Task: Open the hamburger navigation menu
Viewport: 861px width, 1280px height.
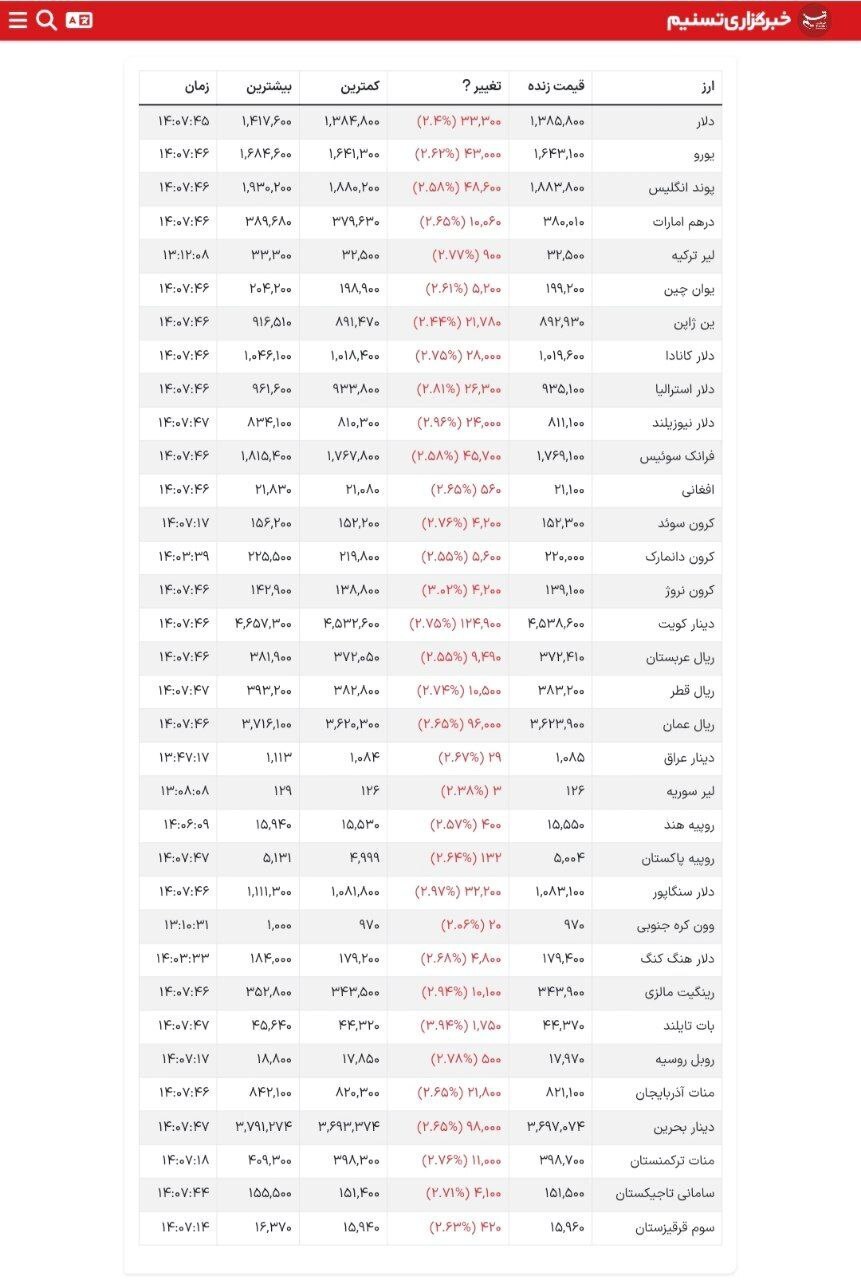Action: coord(18,17)
